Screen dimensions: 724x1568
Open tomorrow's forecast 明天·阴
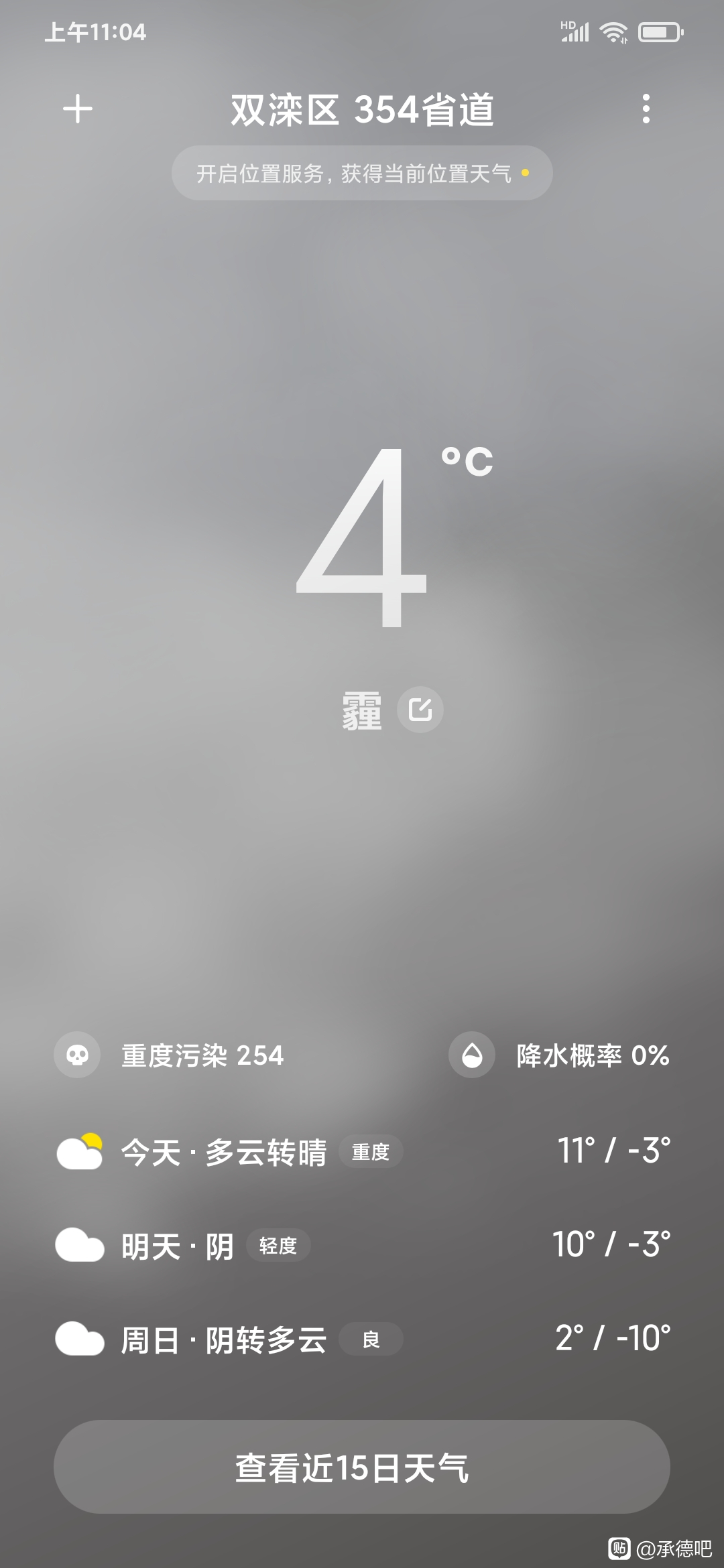[x=362, y=1245]
